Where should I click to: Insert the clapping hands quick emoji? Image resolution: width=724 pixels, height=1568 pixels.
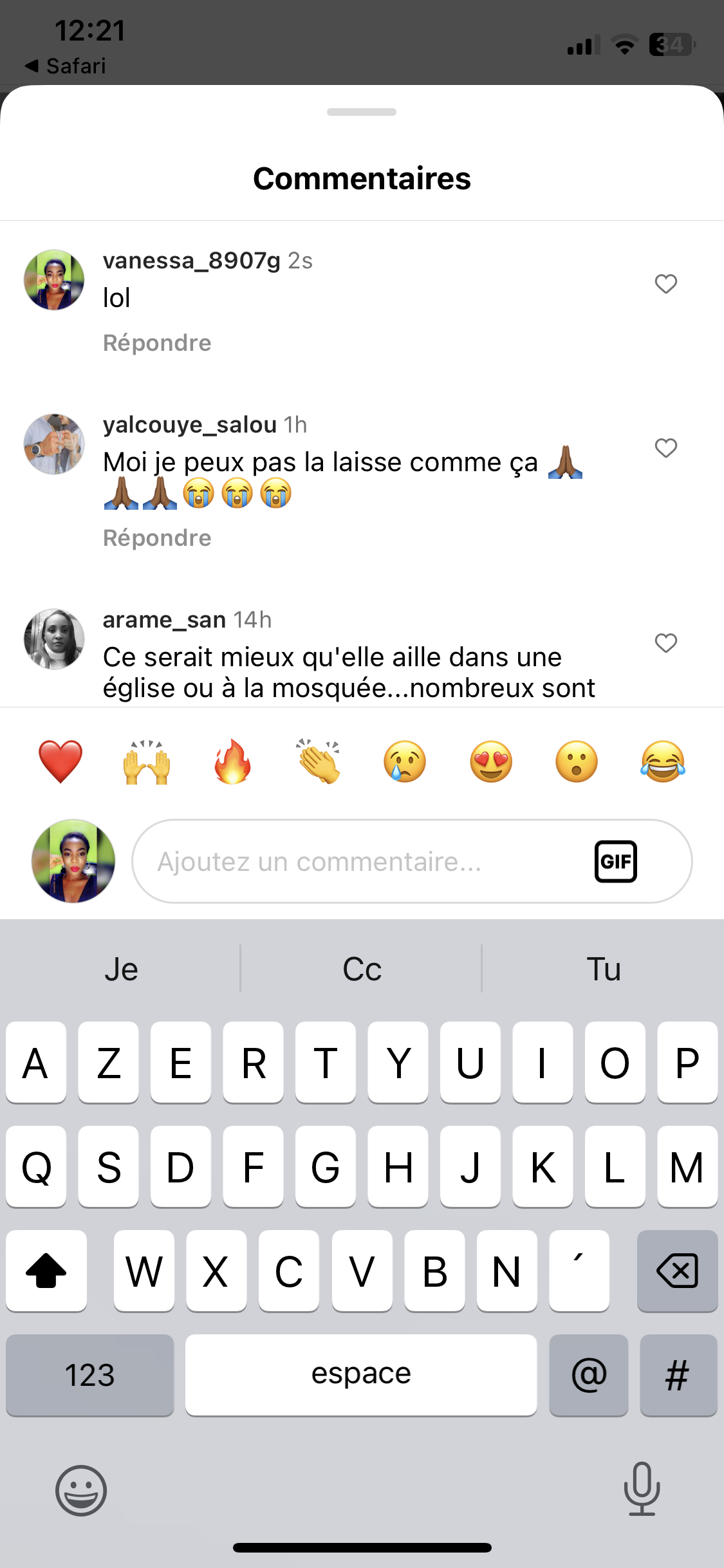point(319,761)
